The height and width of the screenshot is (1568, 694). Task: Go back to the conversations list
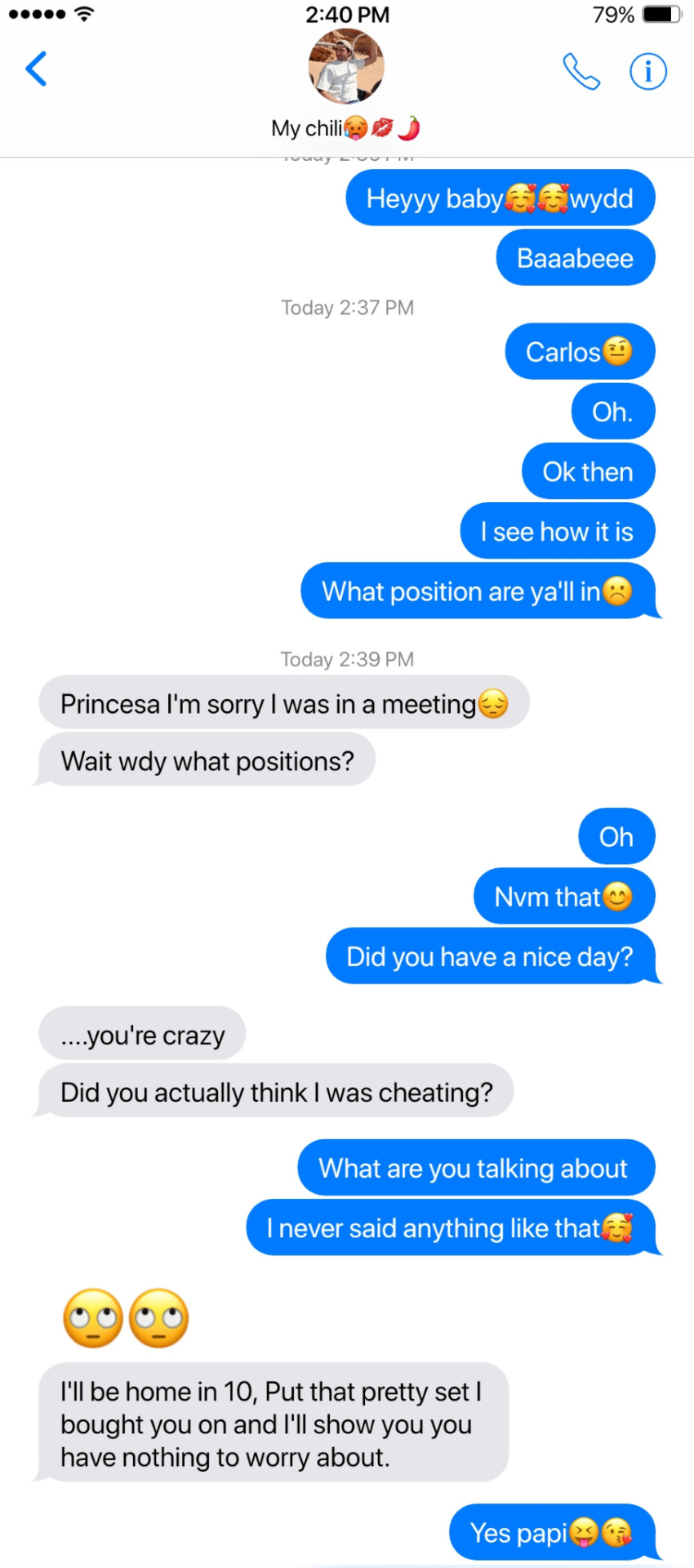(37, 69)
